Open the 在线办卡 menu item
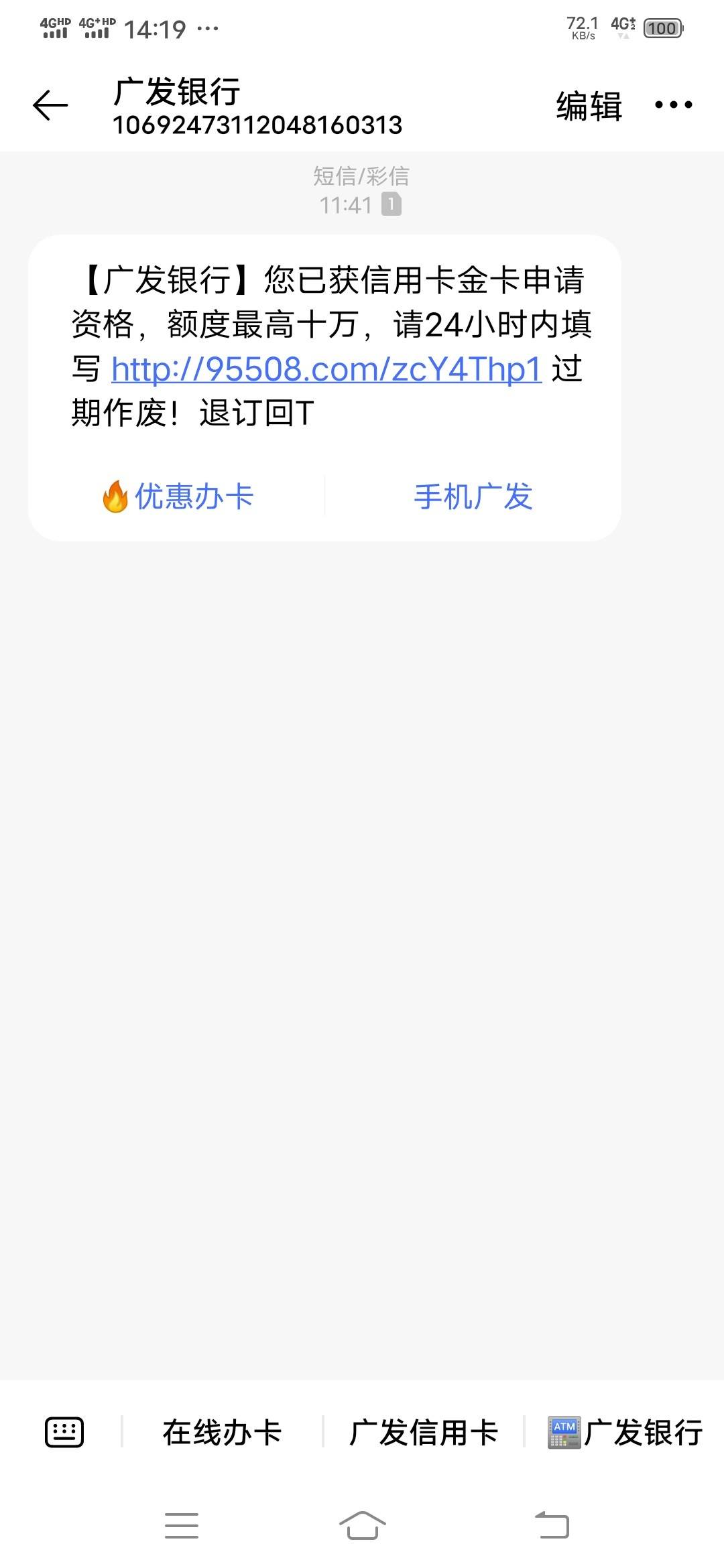724x1568 pixels. point(222,1433)
